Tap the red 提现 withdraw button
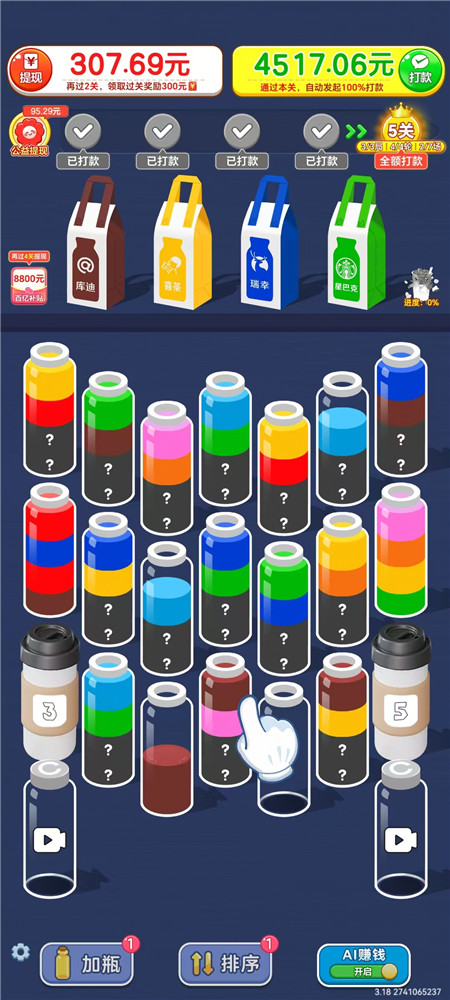Screen dimensions: 450x1000 [x=27, y=70]
